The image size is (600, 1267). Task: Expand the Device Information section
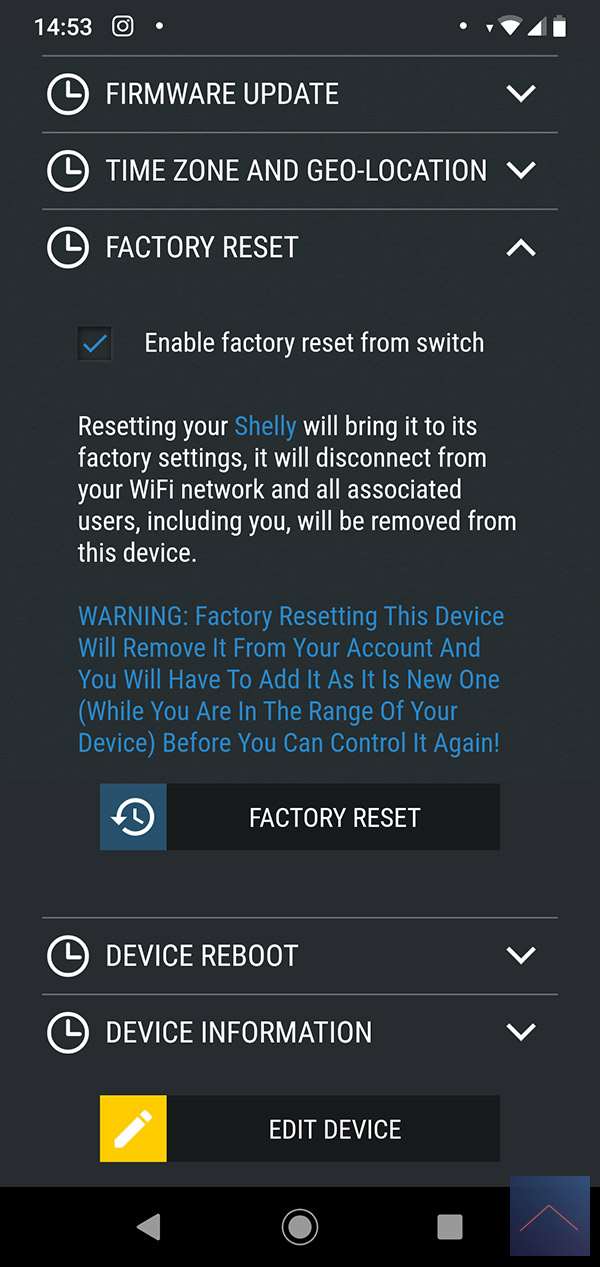(x=520, y=1032)
